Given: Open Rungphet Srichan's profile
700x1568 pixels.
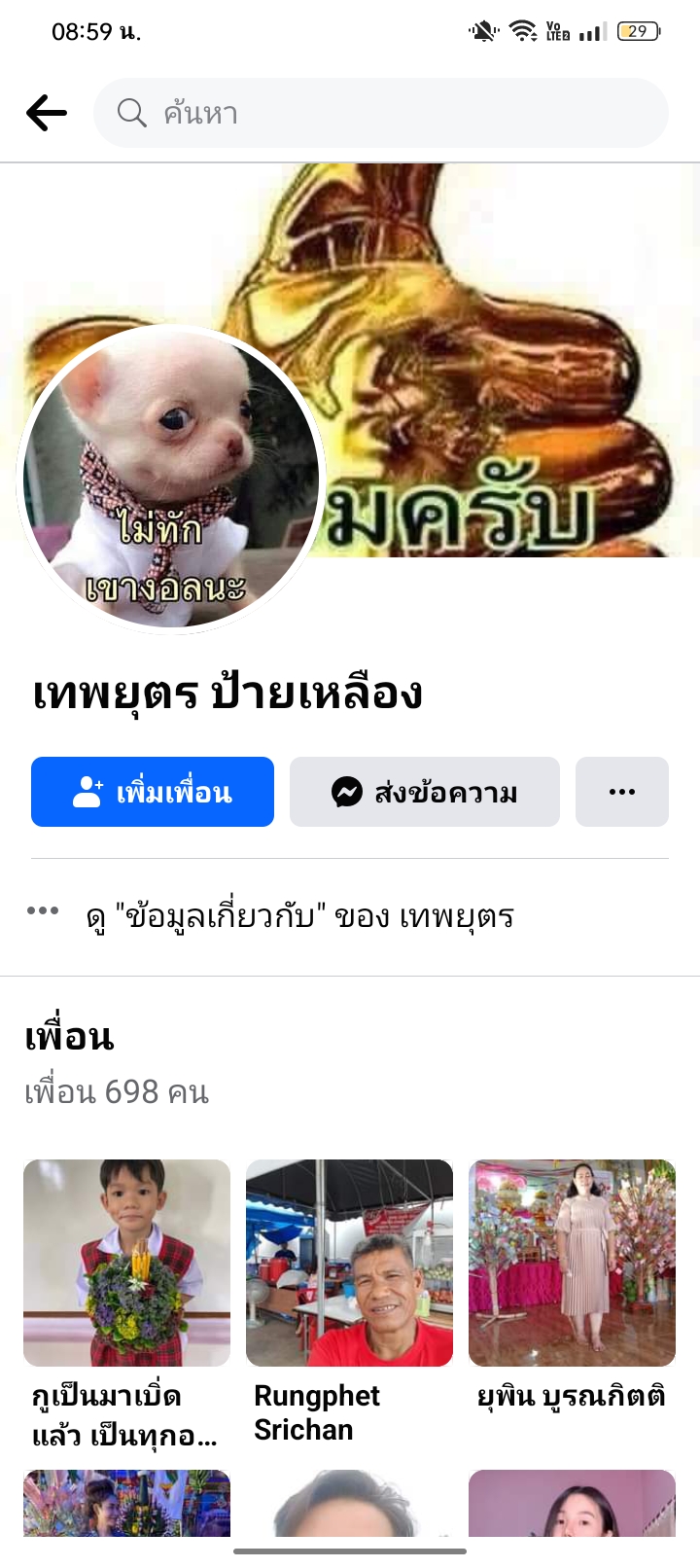Looking at the screenshot, I should [349, 1263].
